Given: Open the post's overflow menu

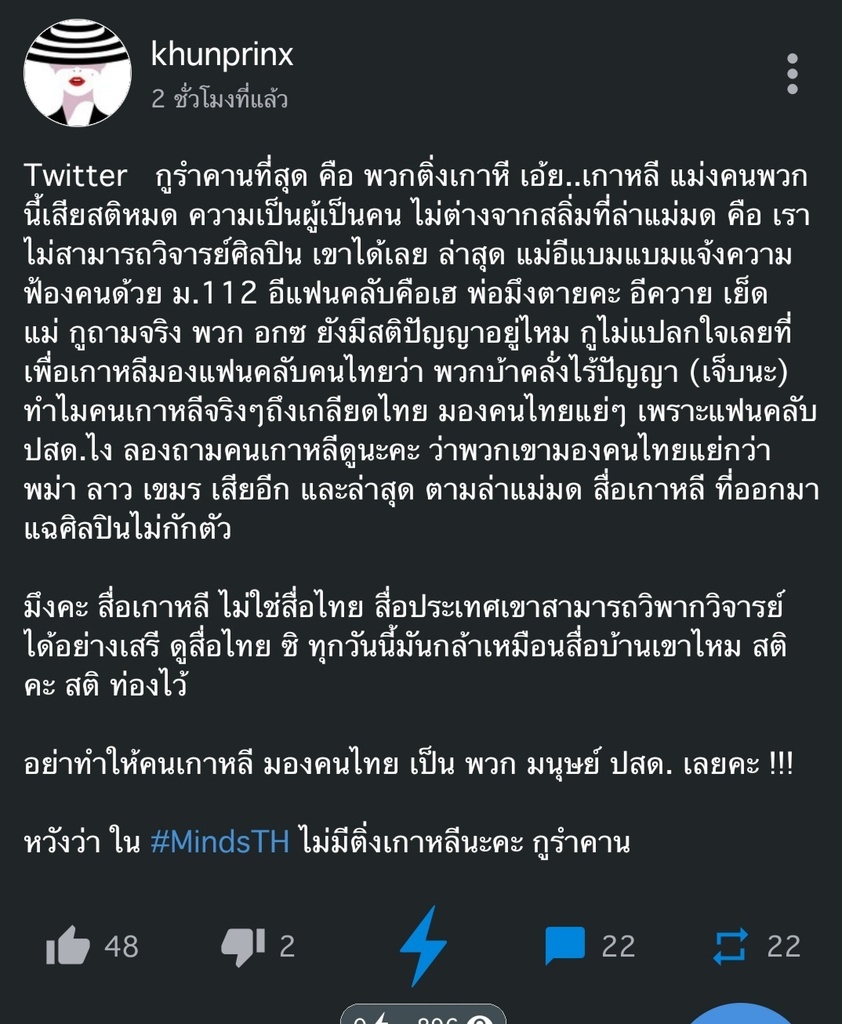Looking at the screenshot, I should 792,74.
